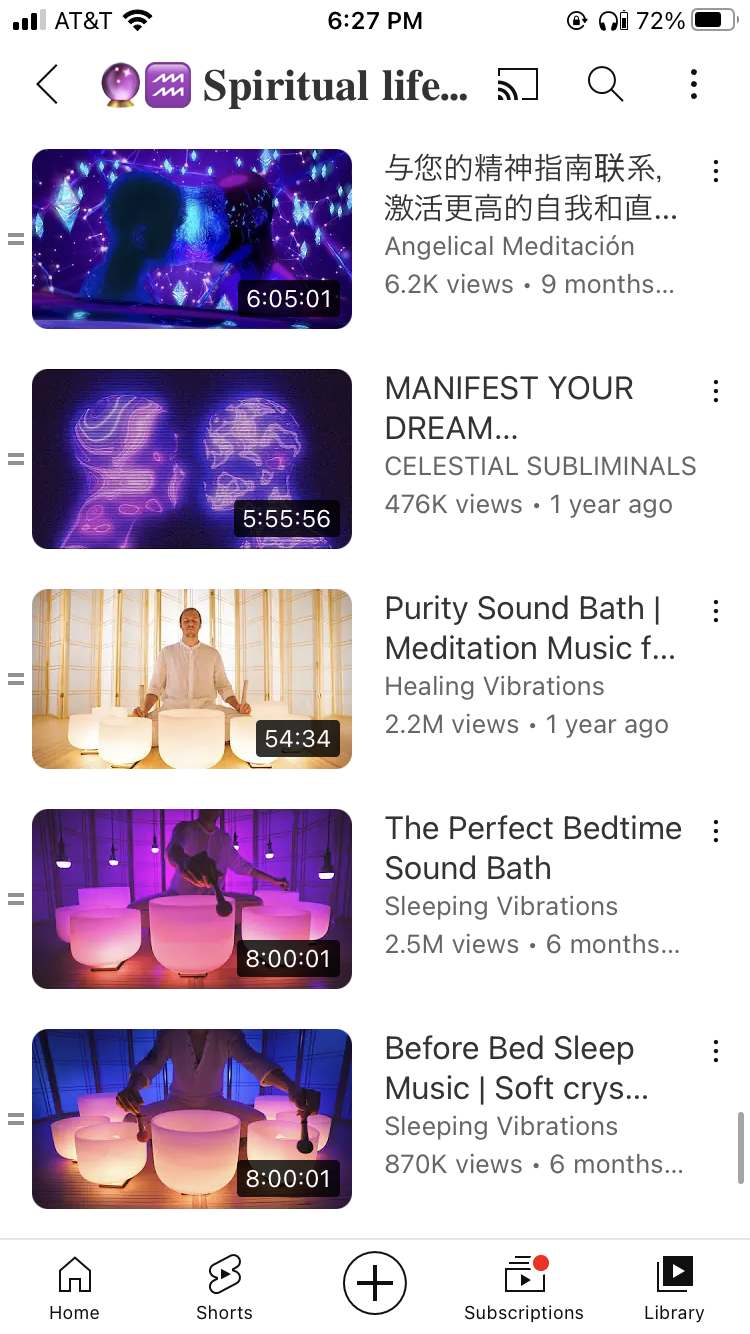Open search magnifier in top bar
This screenshot has width=750, height=1334.
click(605, 85)
